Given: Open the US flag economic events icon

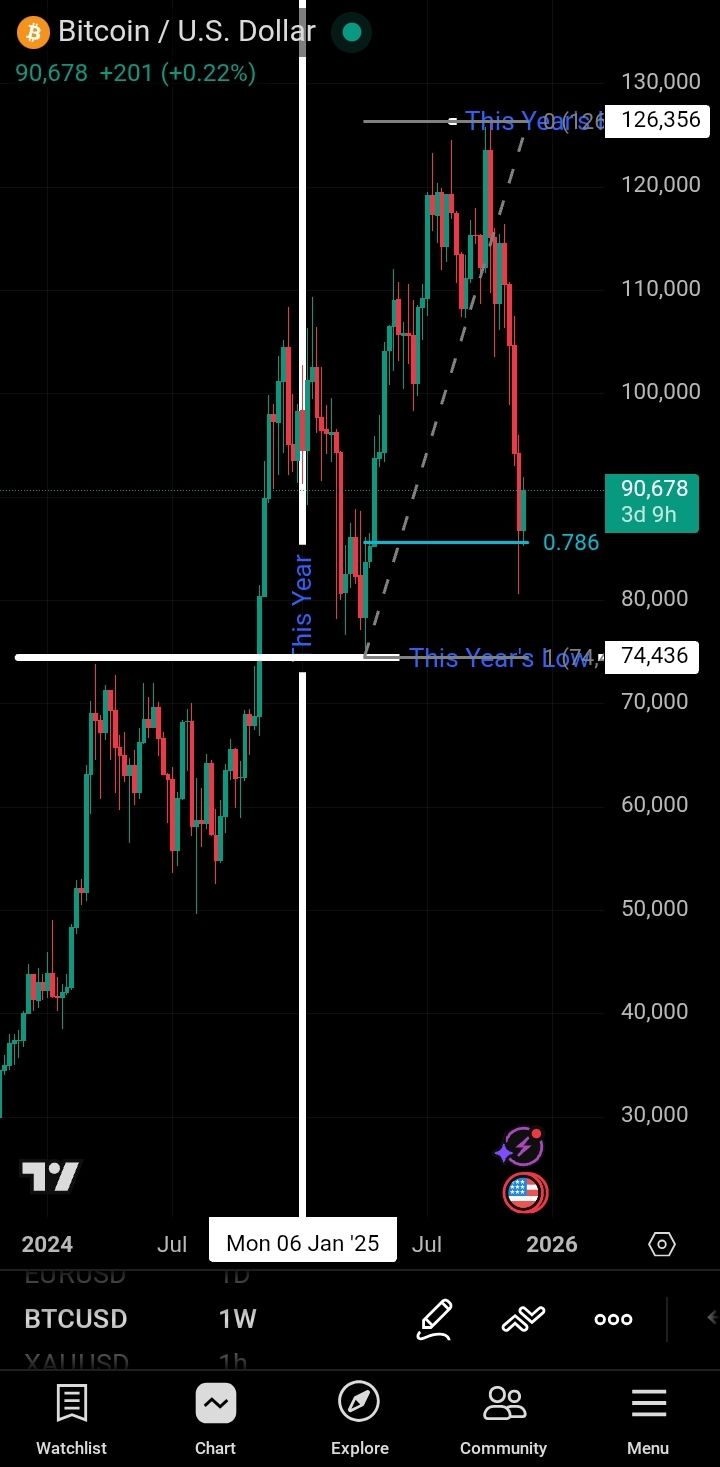Looking at the screenshot, I should point(525,1192).
